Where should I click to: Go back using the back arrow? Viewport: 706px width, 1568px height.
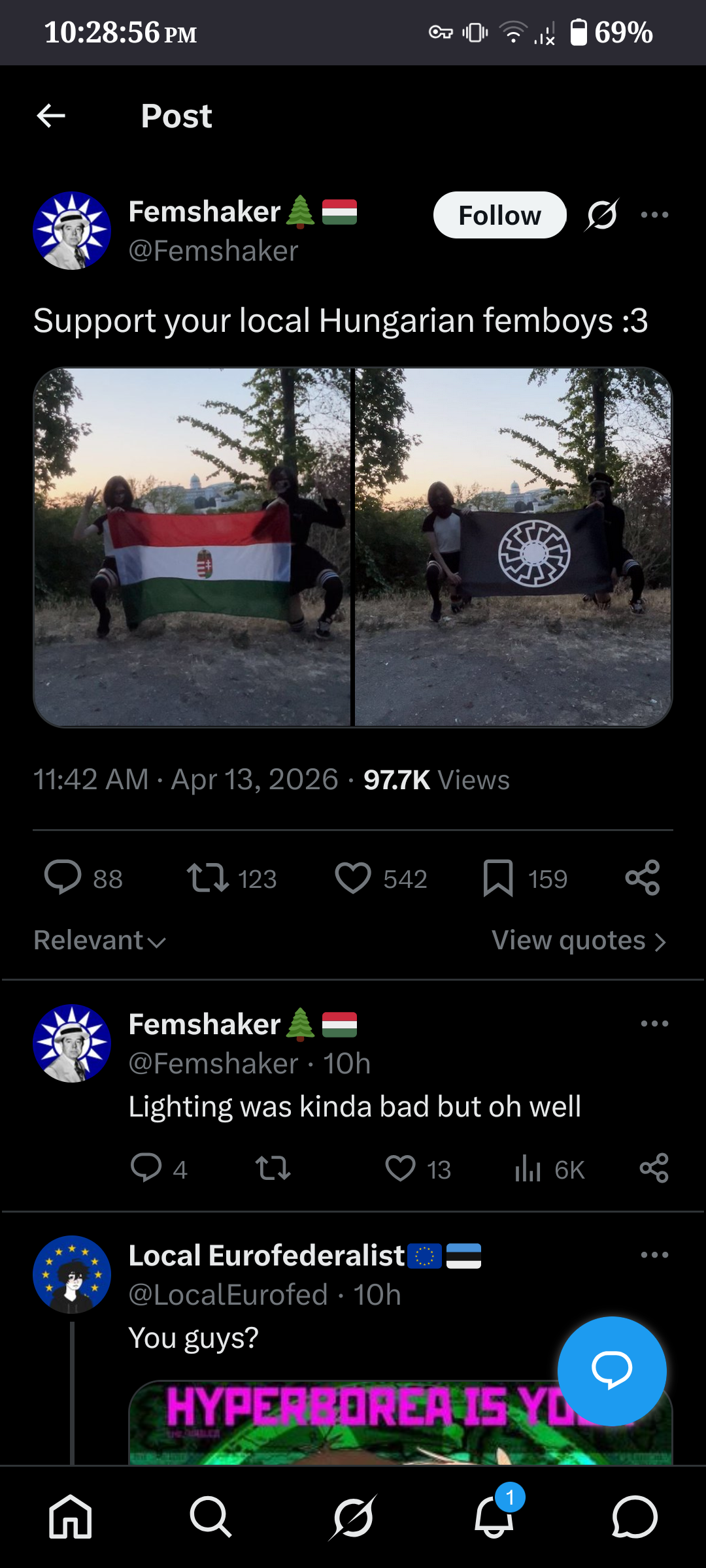[x=51, y=116]
